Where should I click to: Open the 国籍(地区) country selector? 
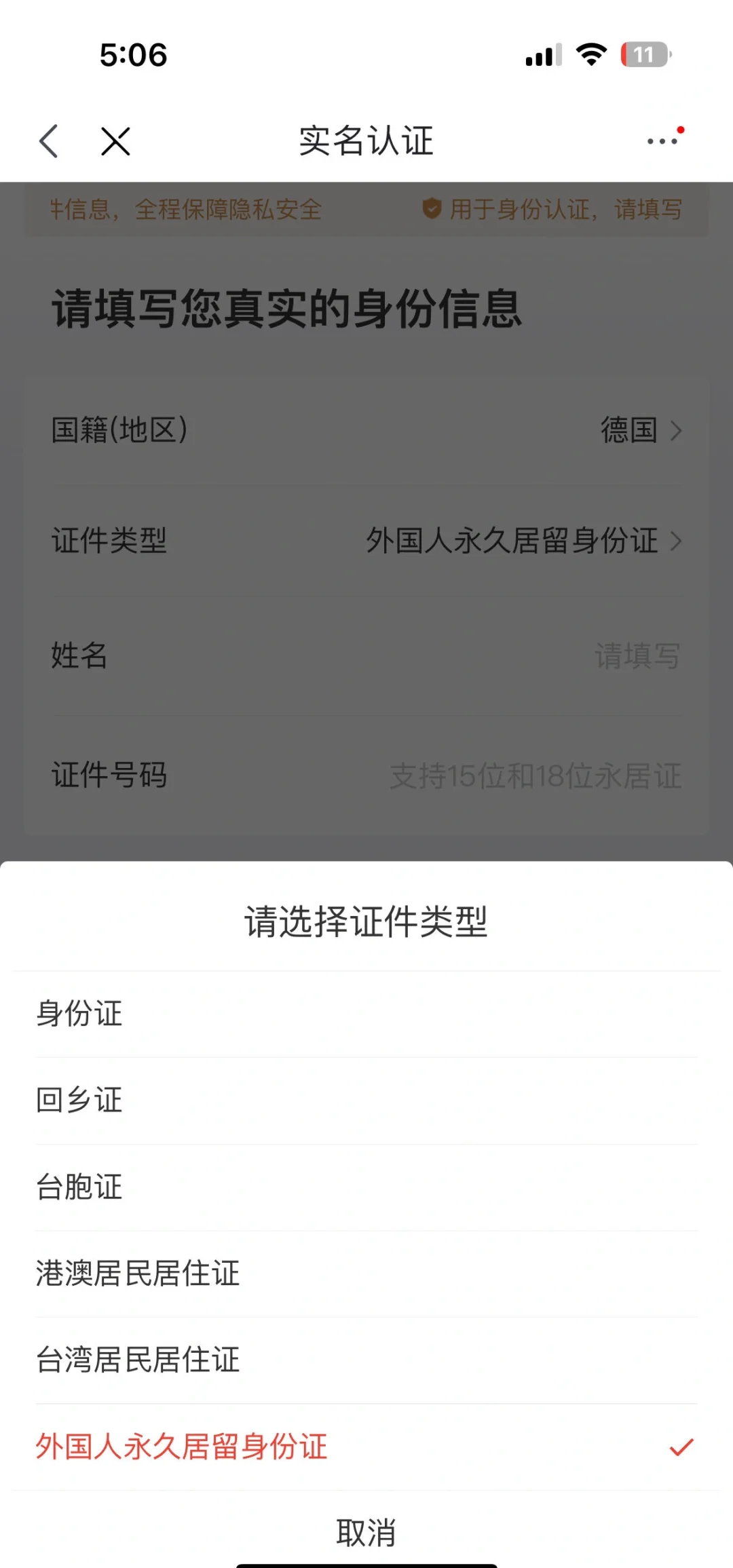[x=366, y=429]
